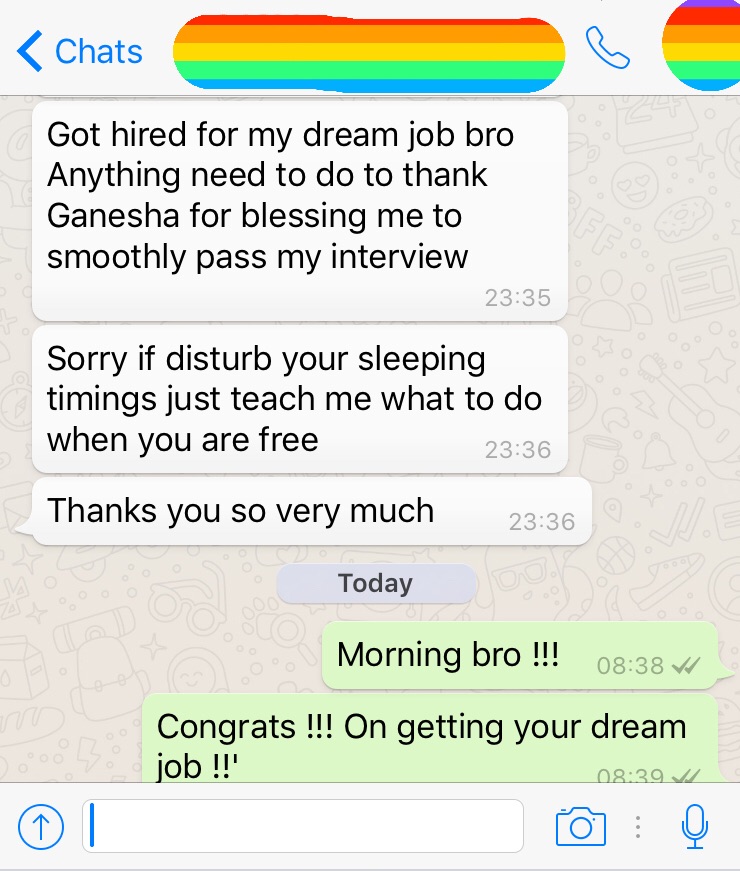Screen dimensions: 740x871
Task: Open the contact's profile picture
Action: coord(702,45)
